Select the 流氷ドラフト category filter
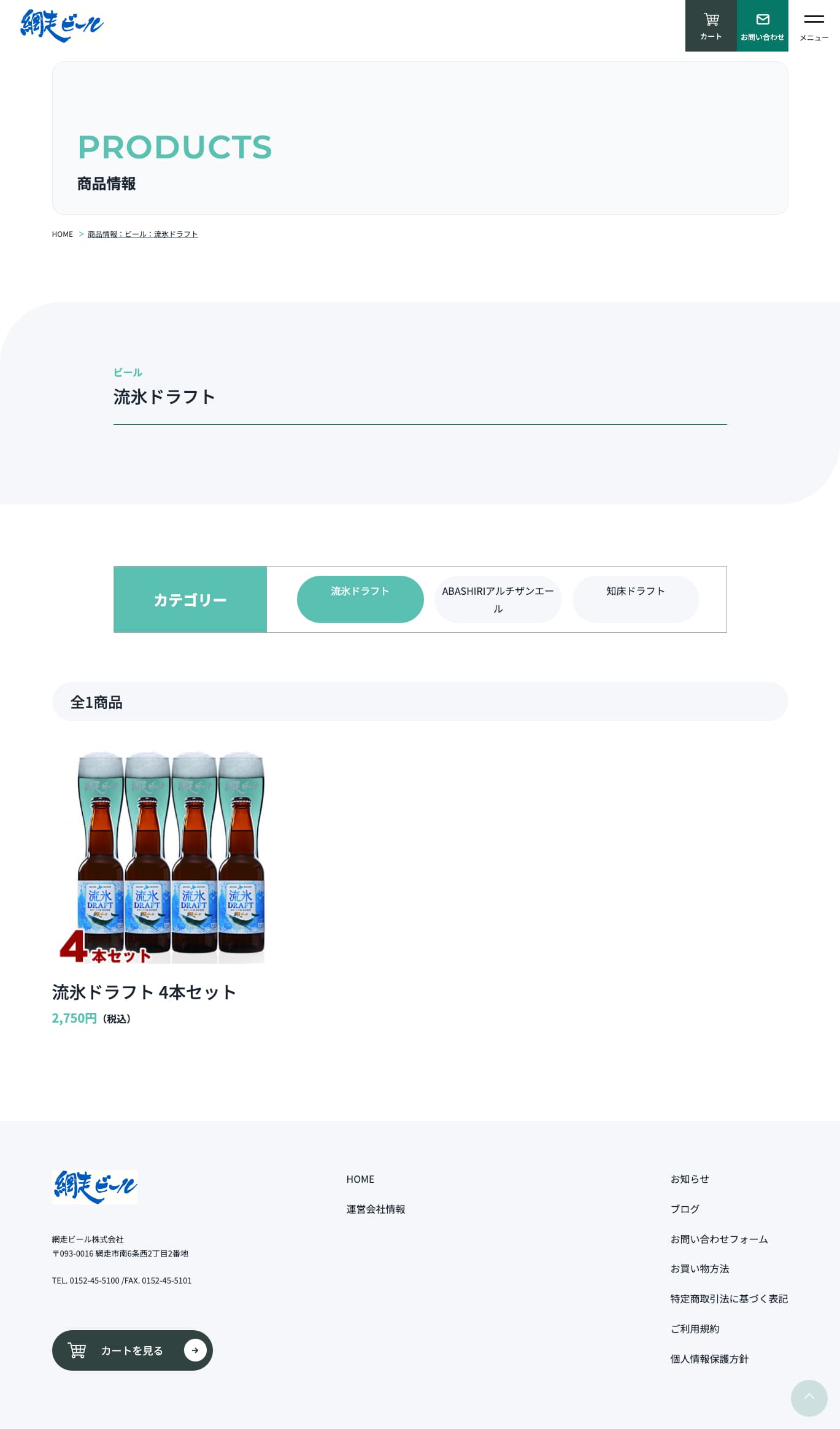Screen dimensions: 840x1429 360,599
